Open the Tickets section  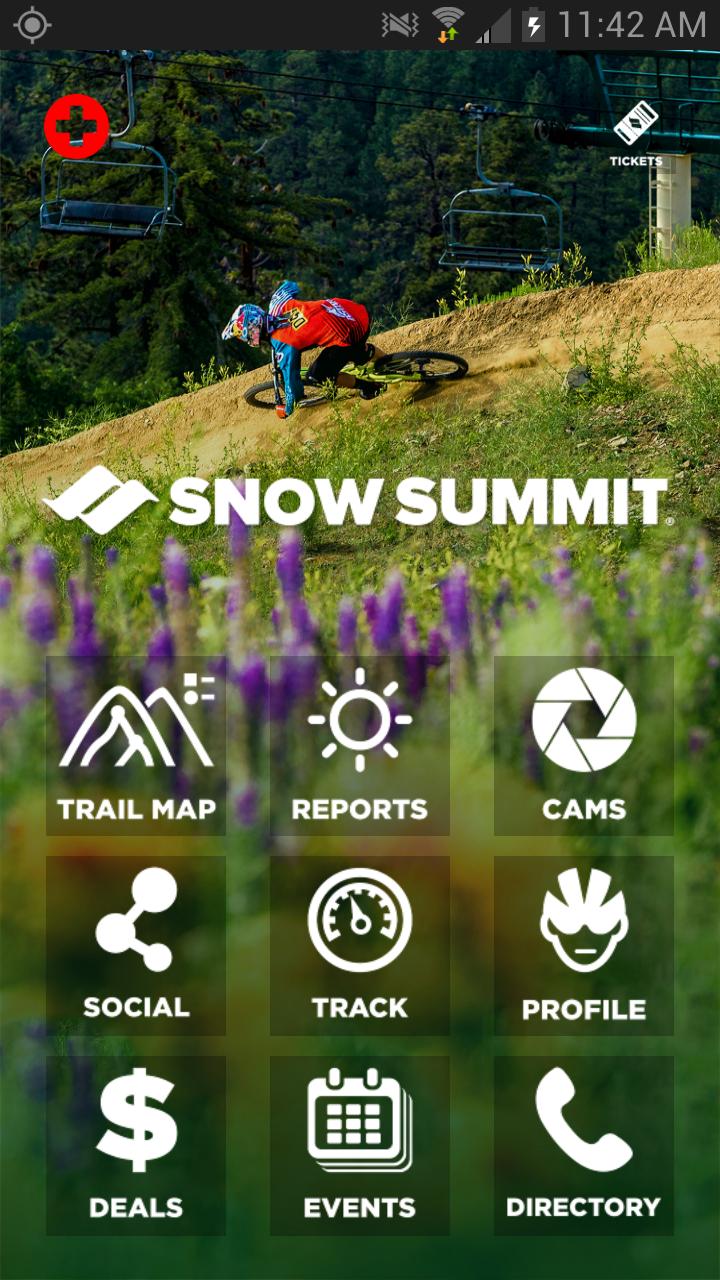[x=636, y=134]
